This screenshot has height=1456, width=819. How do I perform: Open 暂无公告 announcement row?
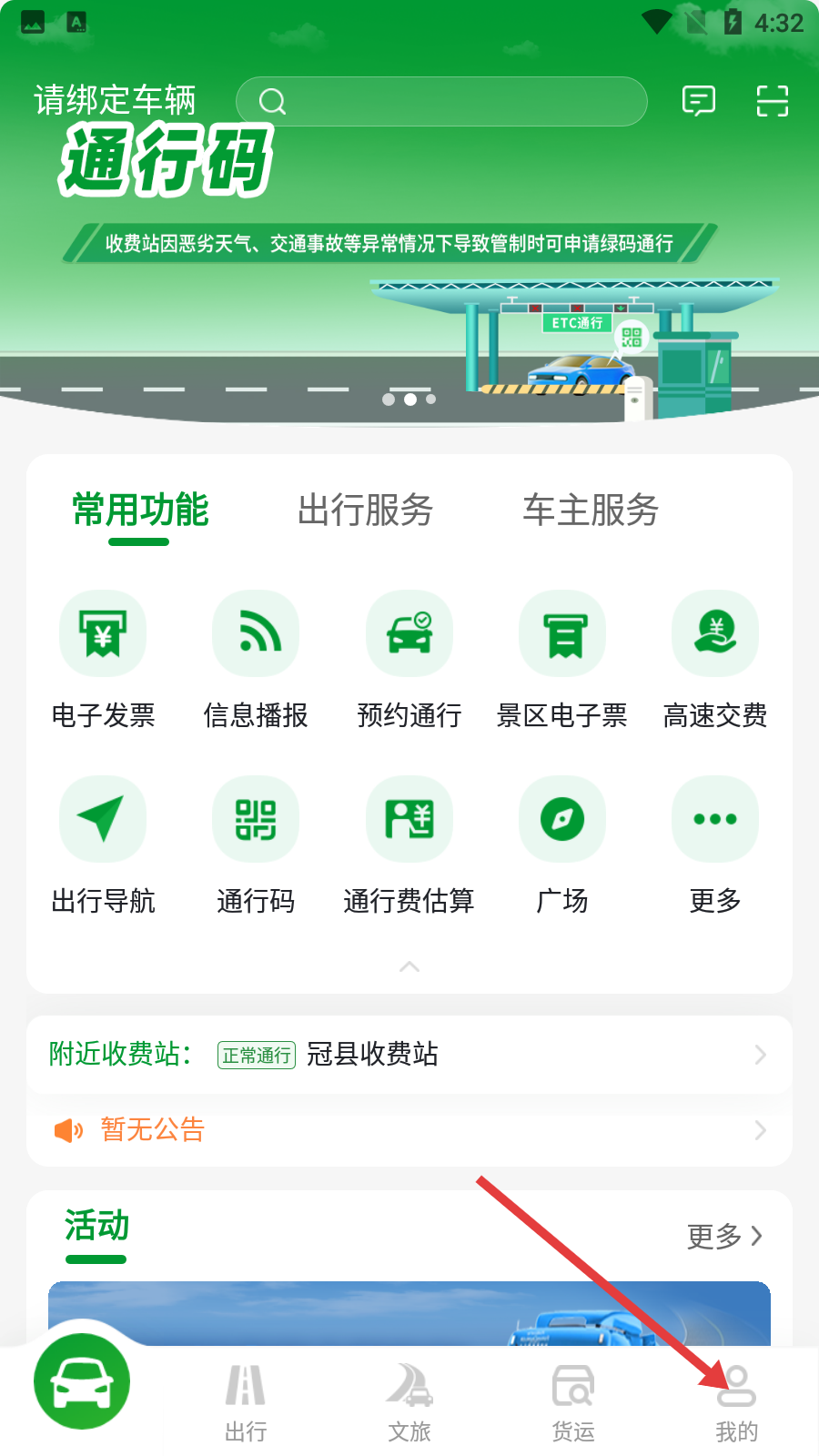pos(409,1130)
